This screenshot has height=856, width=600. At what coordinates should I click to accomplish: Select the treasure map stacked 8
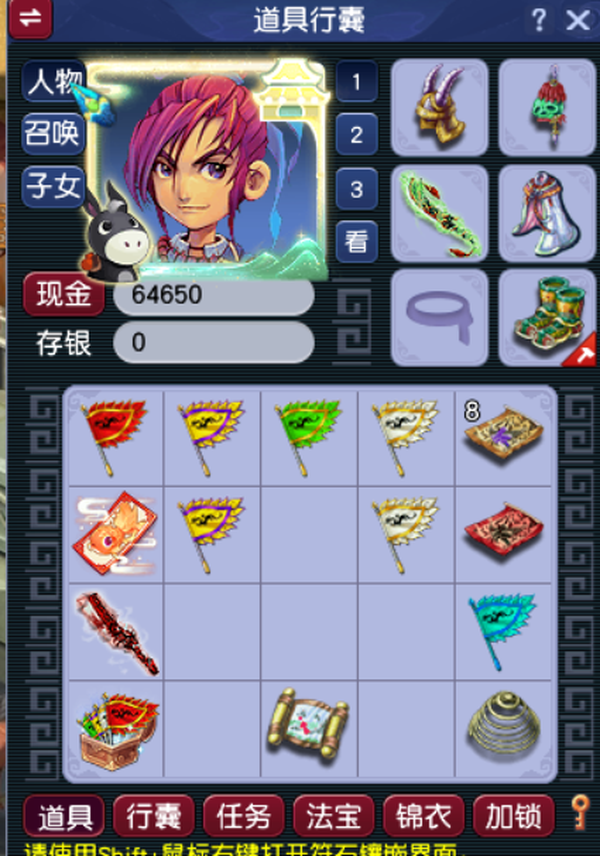pos(503,438)
